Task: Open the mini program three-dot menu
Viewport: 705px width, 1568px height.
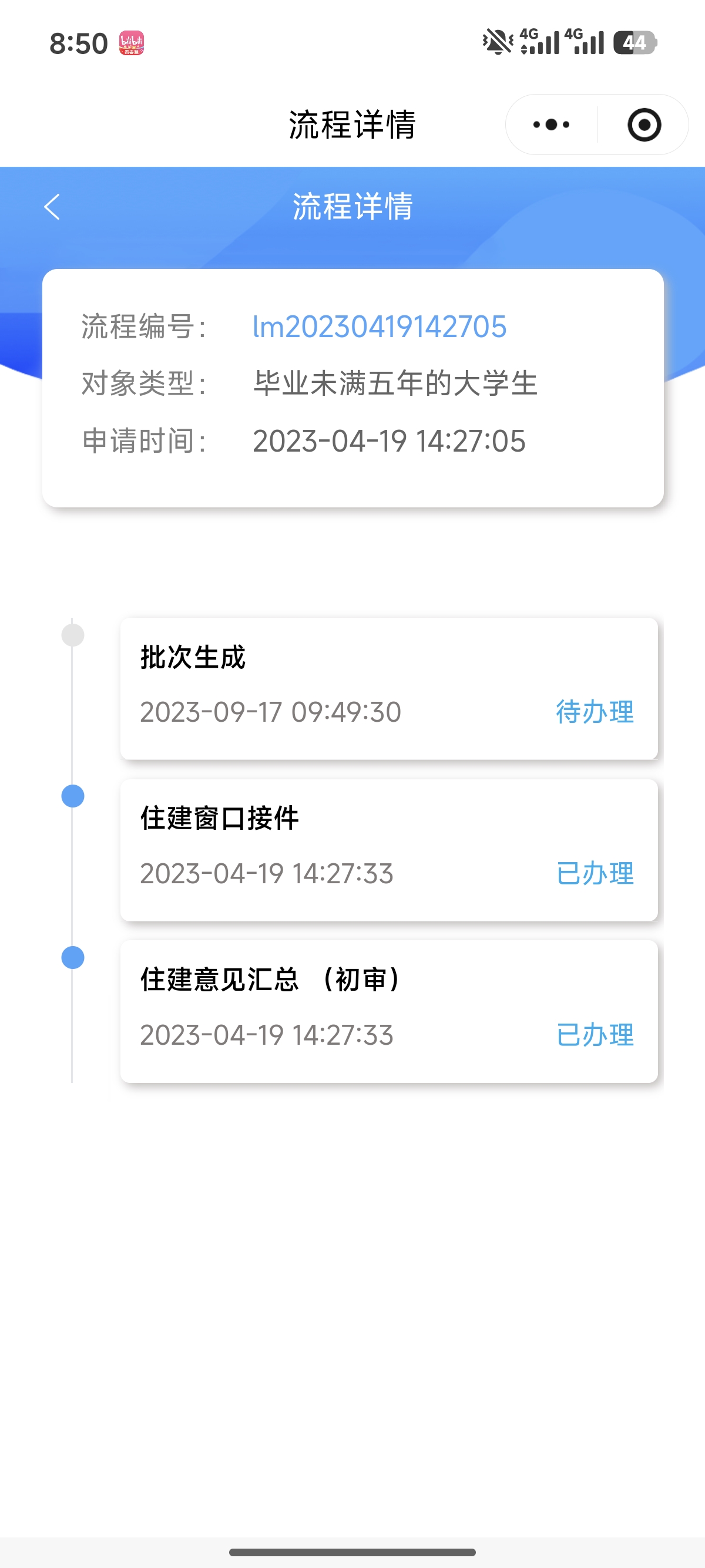Action: point(551,125)
